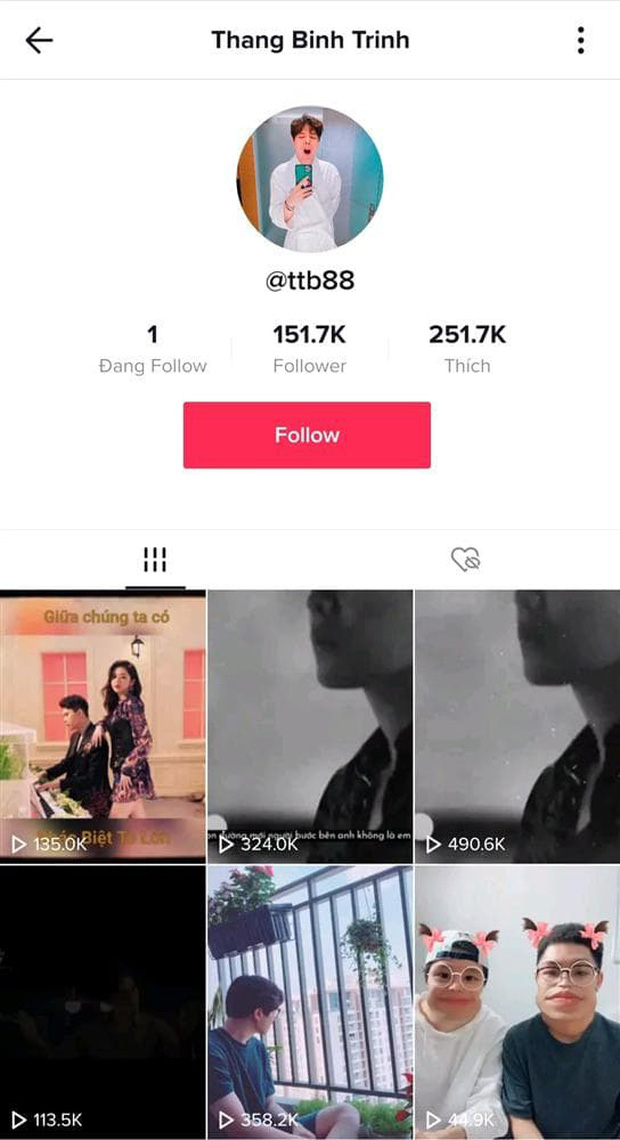View the 151.7K Follower list
This screenshot has height=1140, width=620.
point(310,348)
